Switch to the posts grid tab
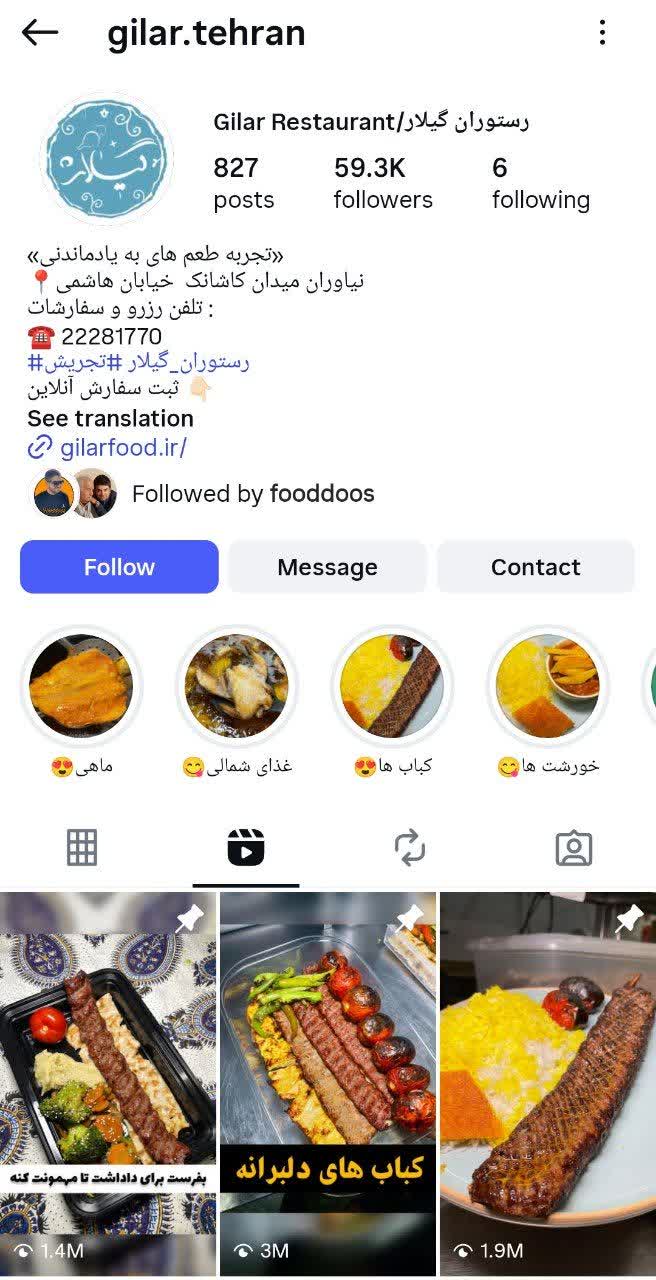 click(x=82, y=848)
